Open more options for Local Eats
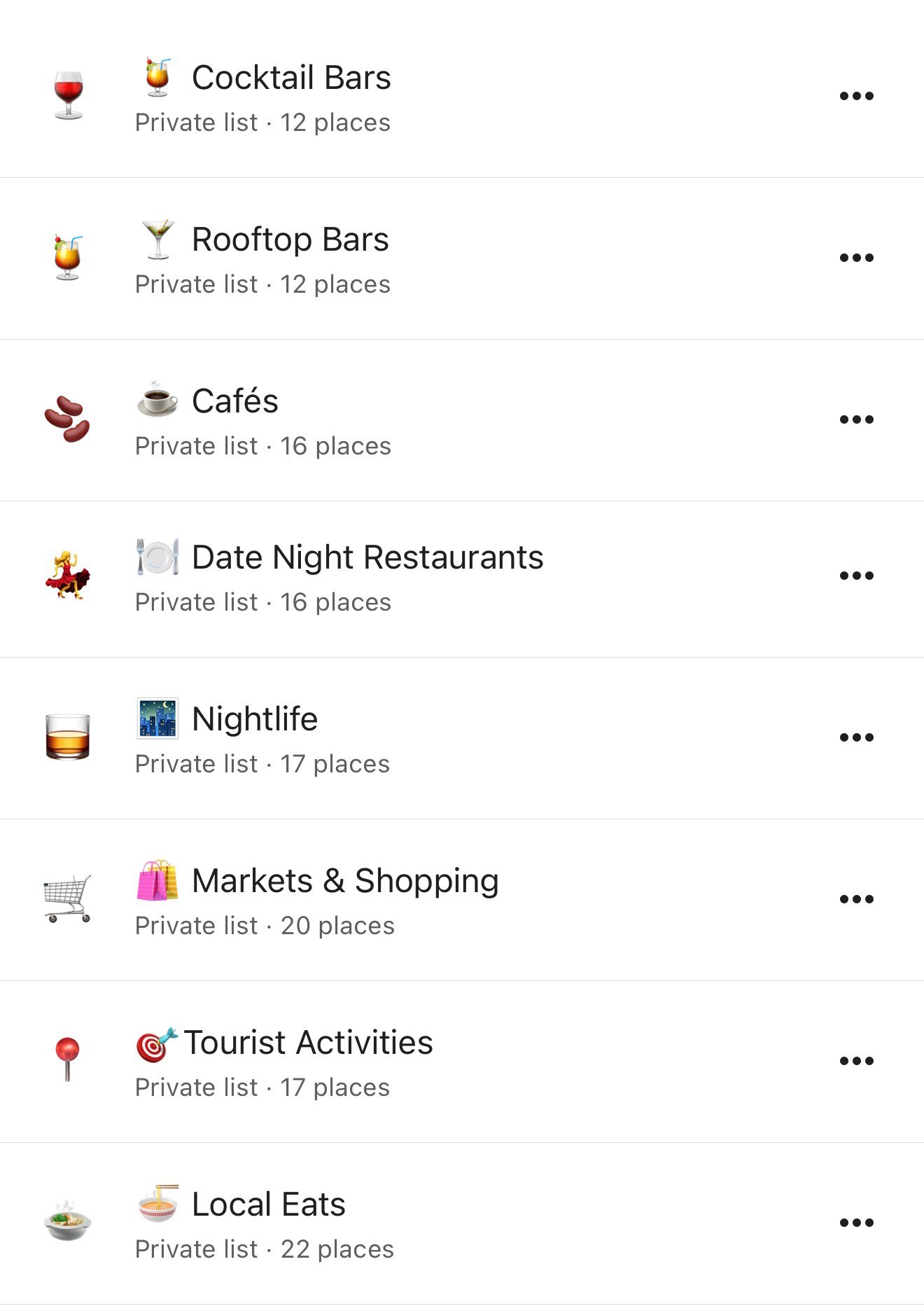 click(856, 1223)
